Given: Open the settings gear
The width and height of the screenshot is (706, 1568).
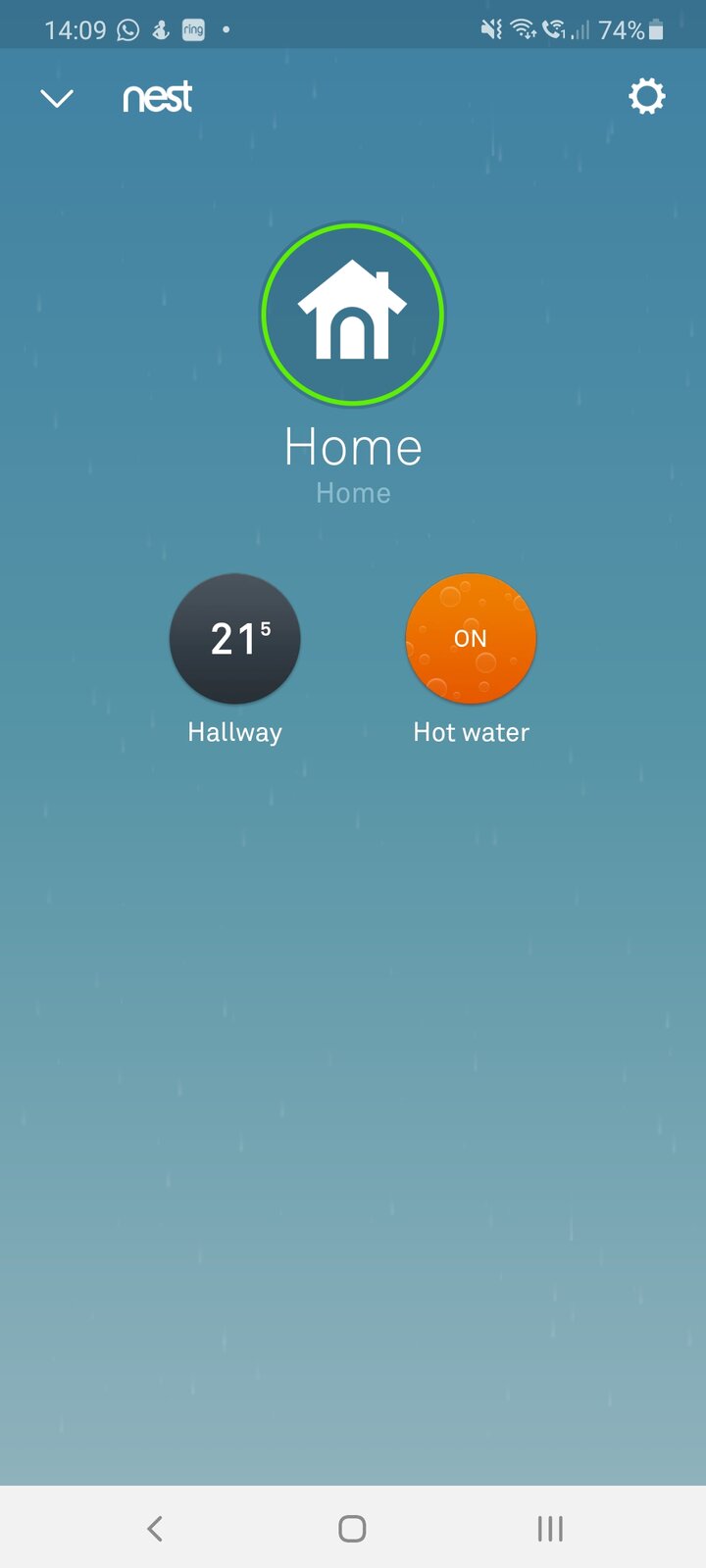Looking at the screenshot, I should point(646,97).
